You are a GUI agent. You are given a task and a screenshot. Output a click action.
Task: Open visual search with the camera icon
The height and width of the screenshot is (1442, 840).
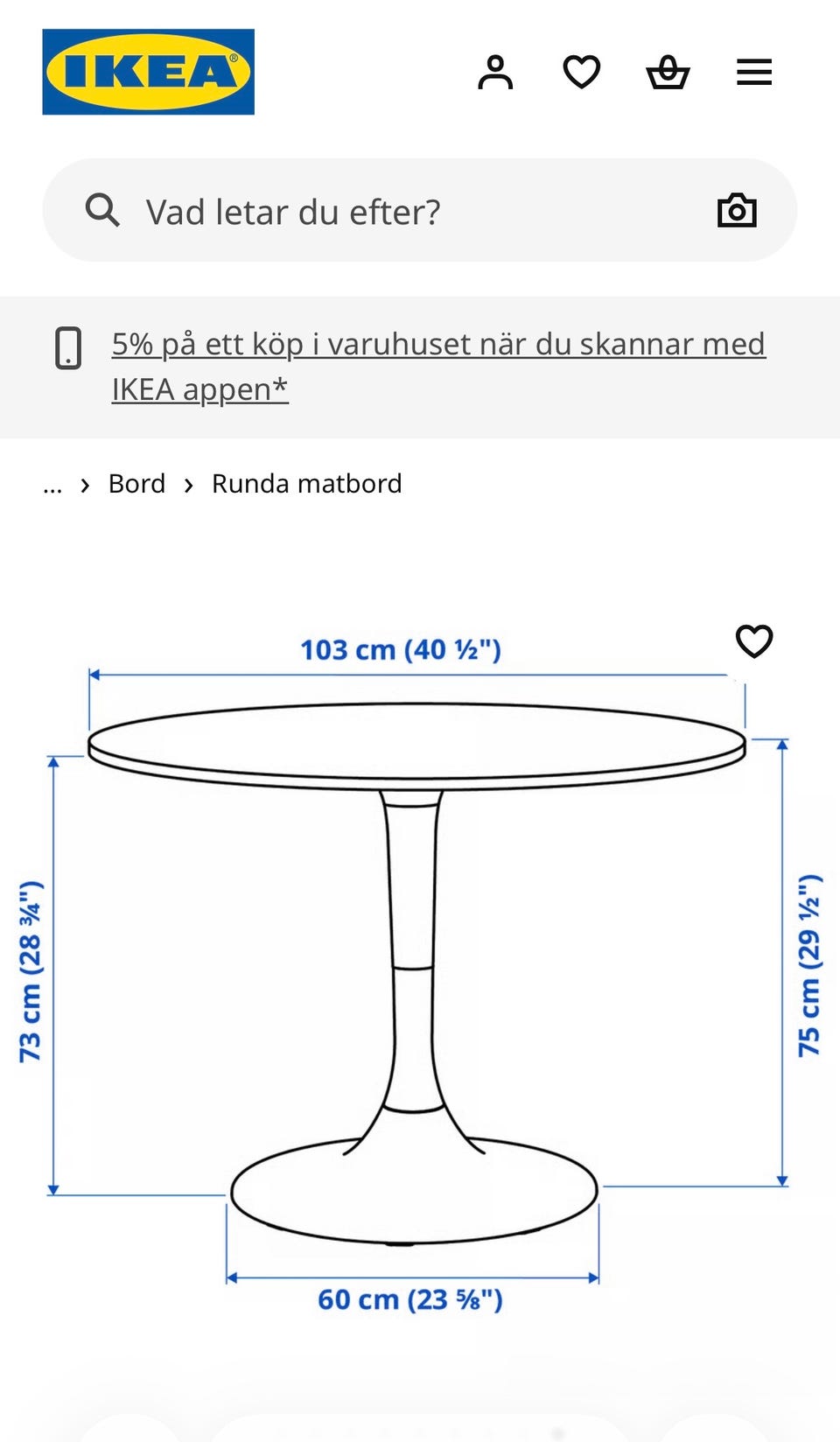(x=736, y=210)
